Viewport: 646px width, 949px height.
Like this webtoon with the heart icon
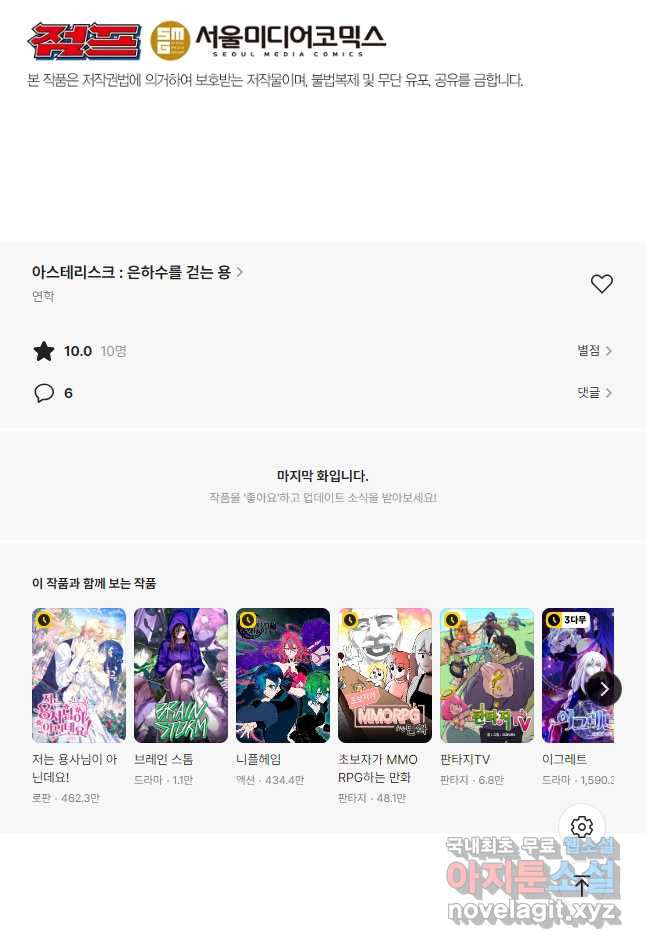tap(601, 284)
